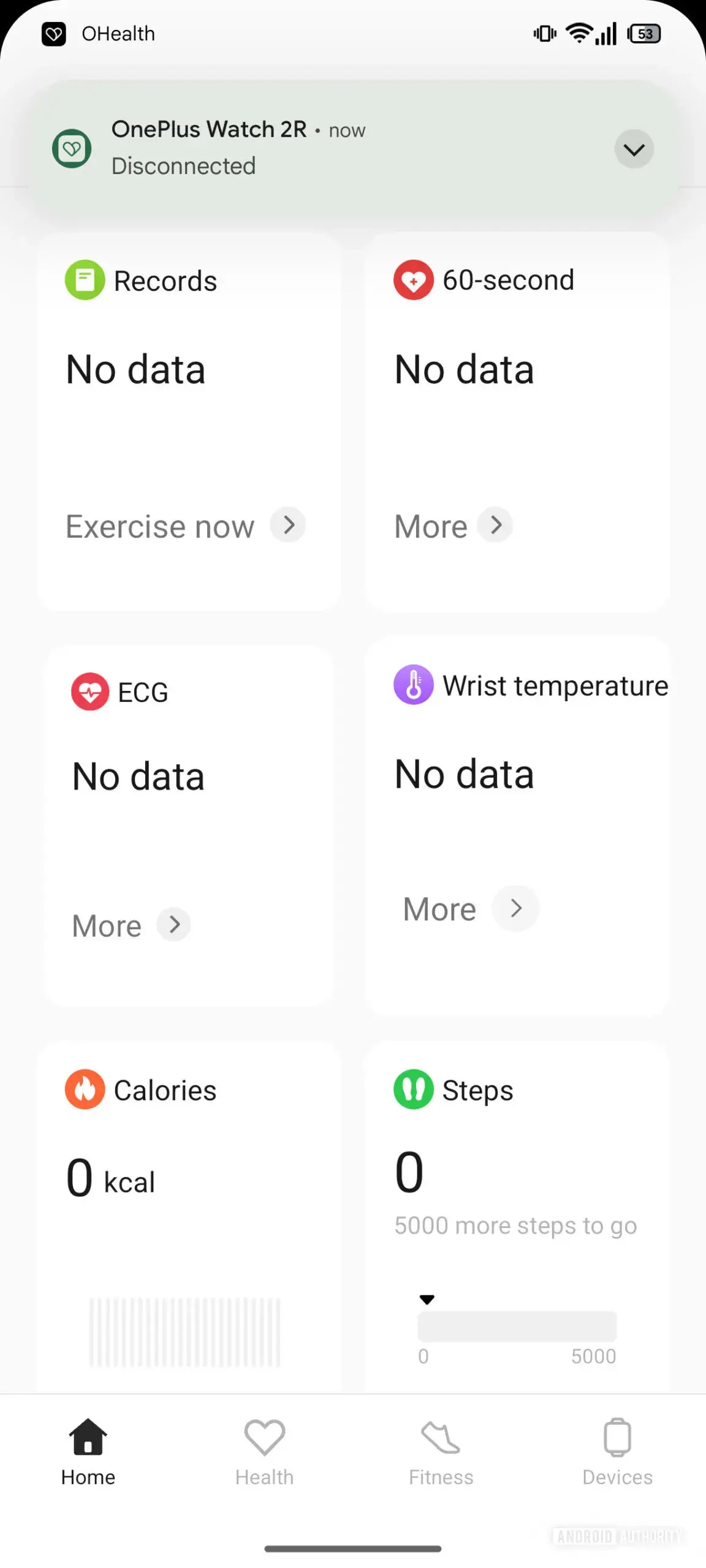Tap the steps goal progress bar
Image resolution: width=706 pixels, height=1568 pixels.
[x=517, y=1327]
